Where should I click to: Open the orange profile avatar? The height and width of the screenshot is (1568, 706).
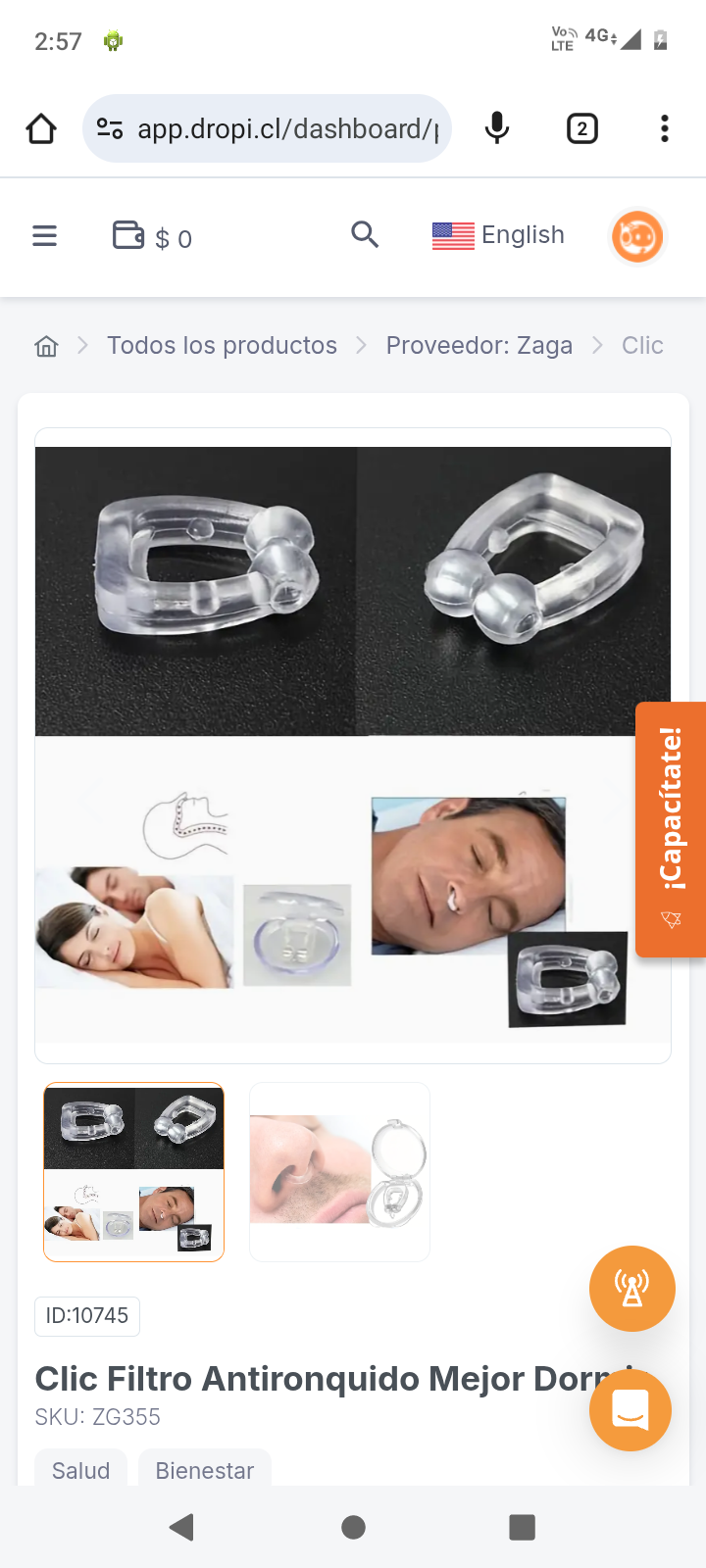637,236
